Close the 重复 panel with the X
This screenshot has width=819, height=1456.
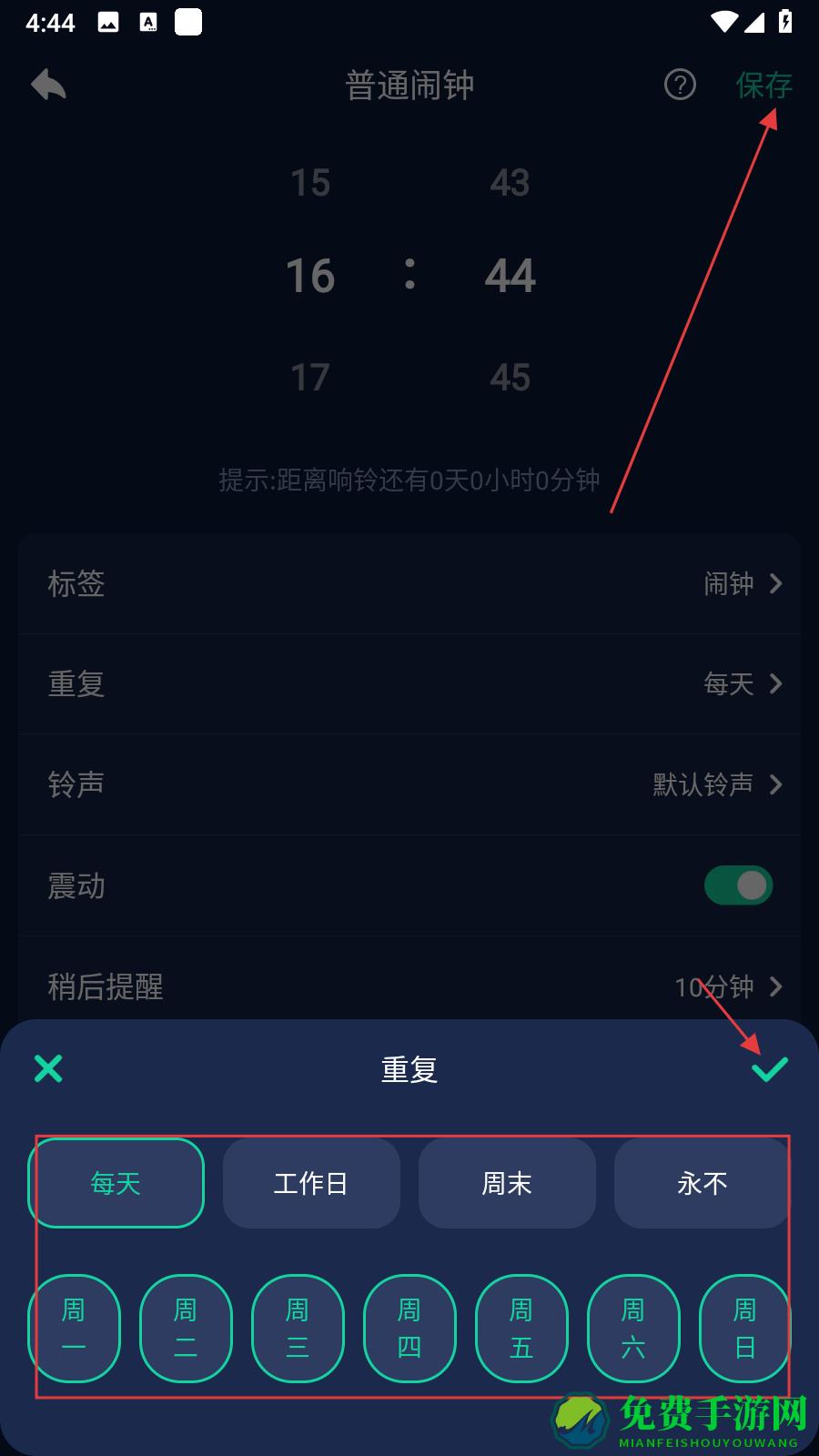[48, 1068]
